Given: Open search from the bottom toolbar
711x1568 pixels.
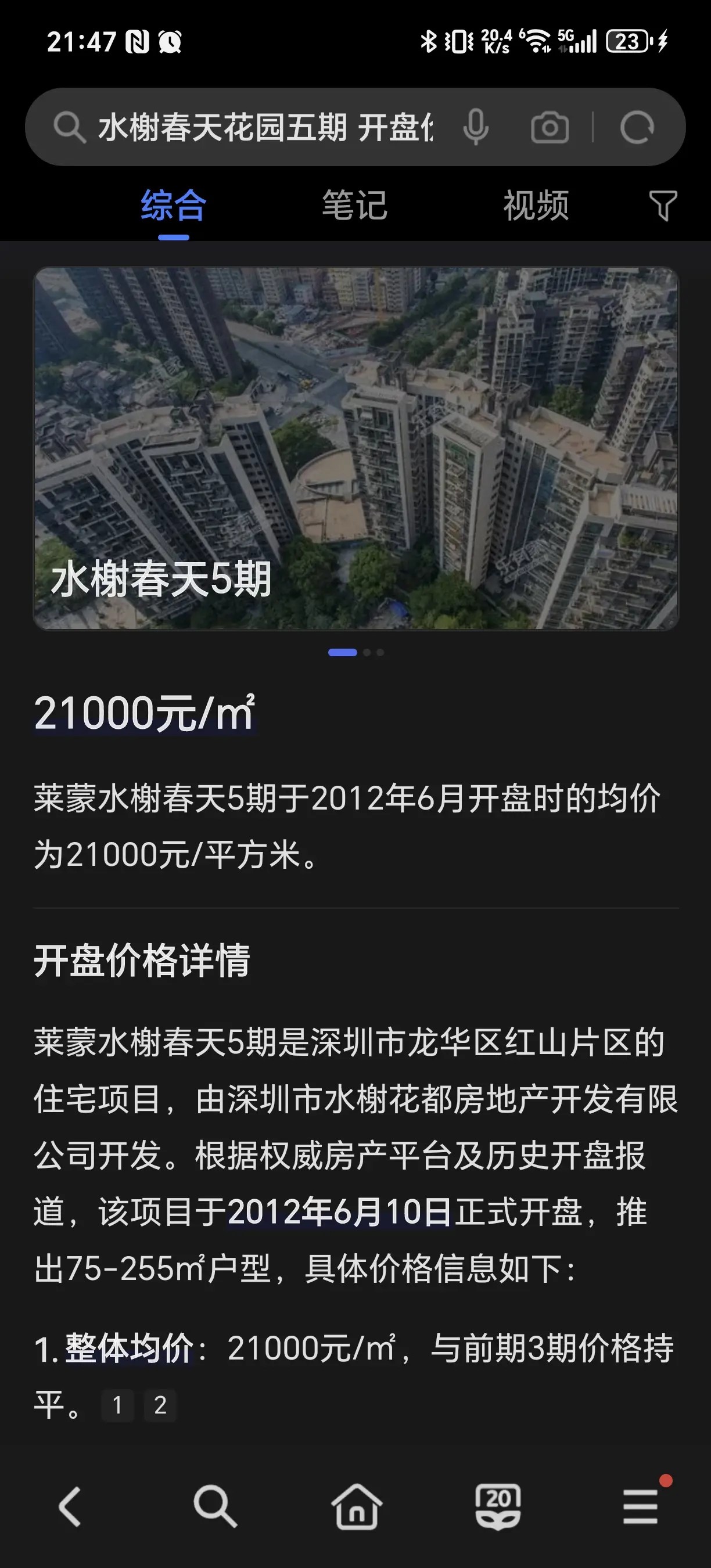Looking at the screenshot, I should coord(214,1507).
